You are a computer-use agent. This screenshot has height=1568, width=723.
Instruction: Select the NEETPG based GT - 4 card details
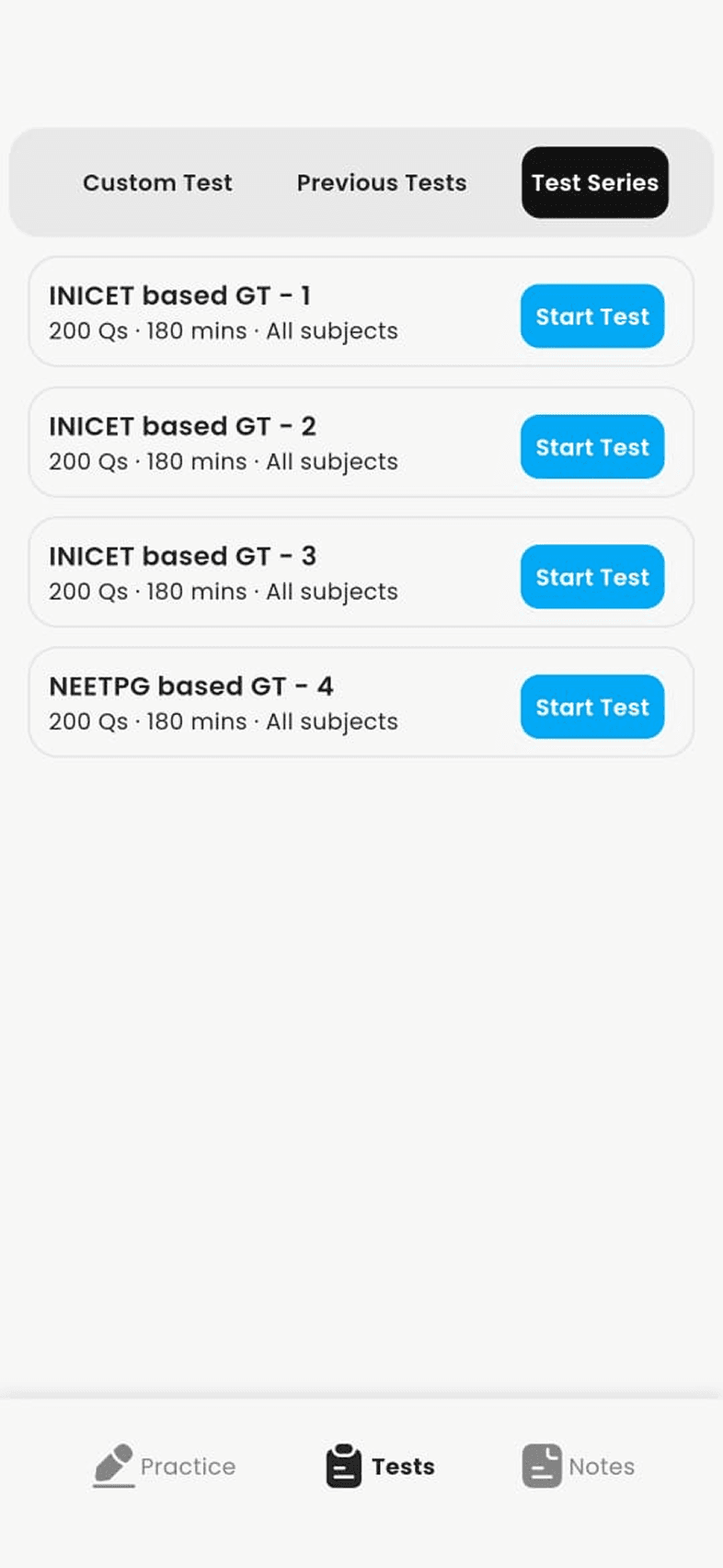tap(224, 721)
